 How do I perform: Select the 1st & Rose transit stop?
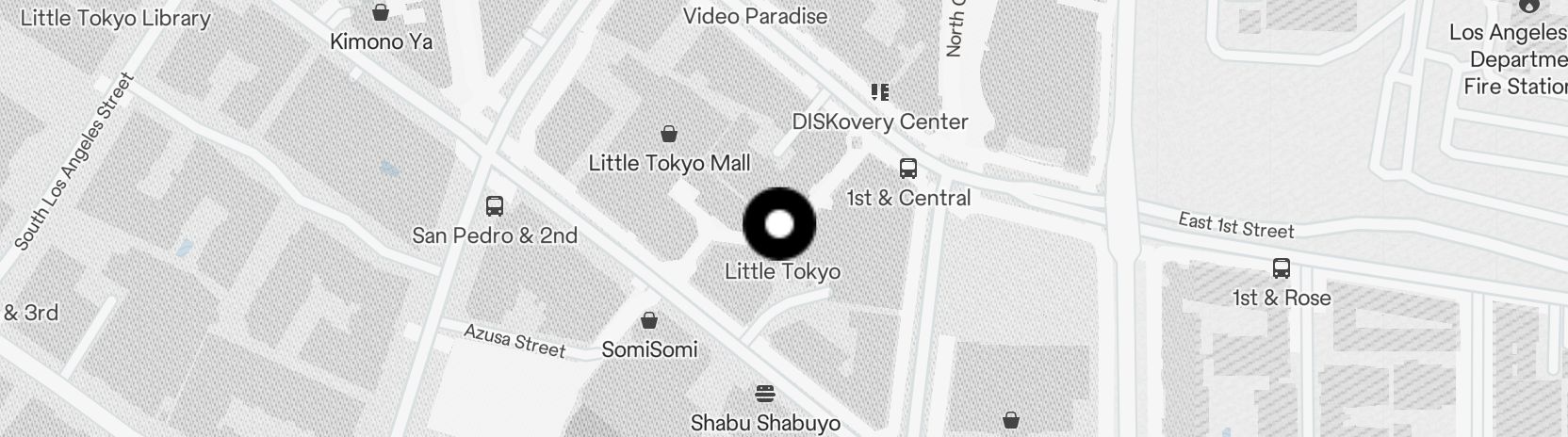1282,268
